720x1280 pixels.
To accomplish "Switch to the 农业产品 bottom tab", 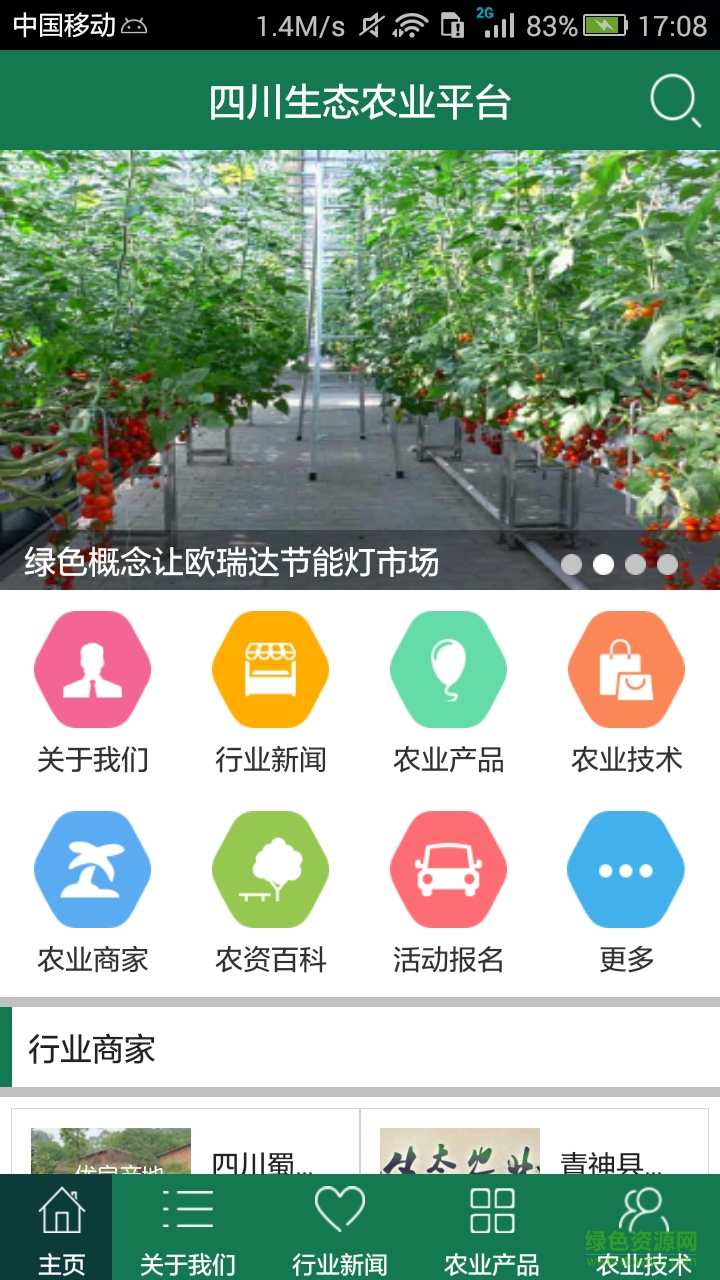I will point(488,1225).
